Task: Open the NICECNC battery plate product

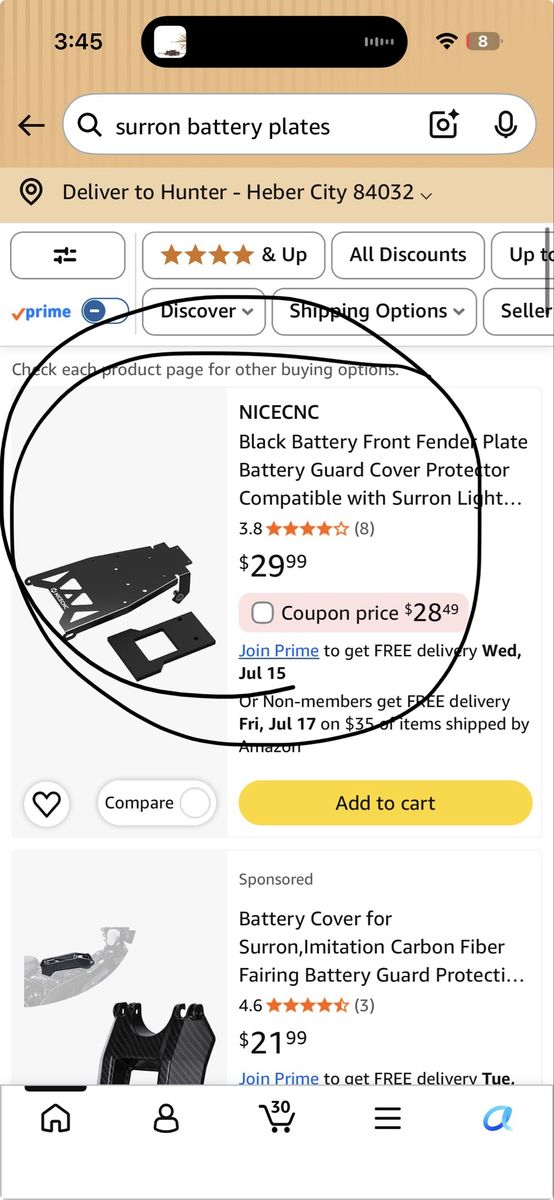Action: (382, 470)
